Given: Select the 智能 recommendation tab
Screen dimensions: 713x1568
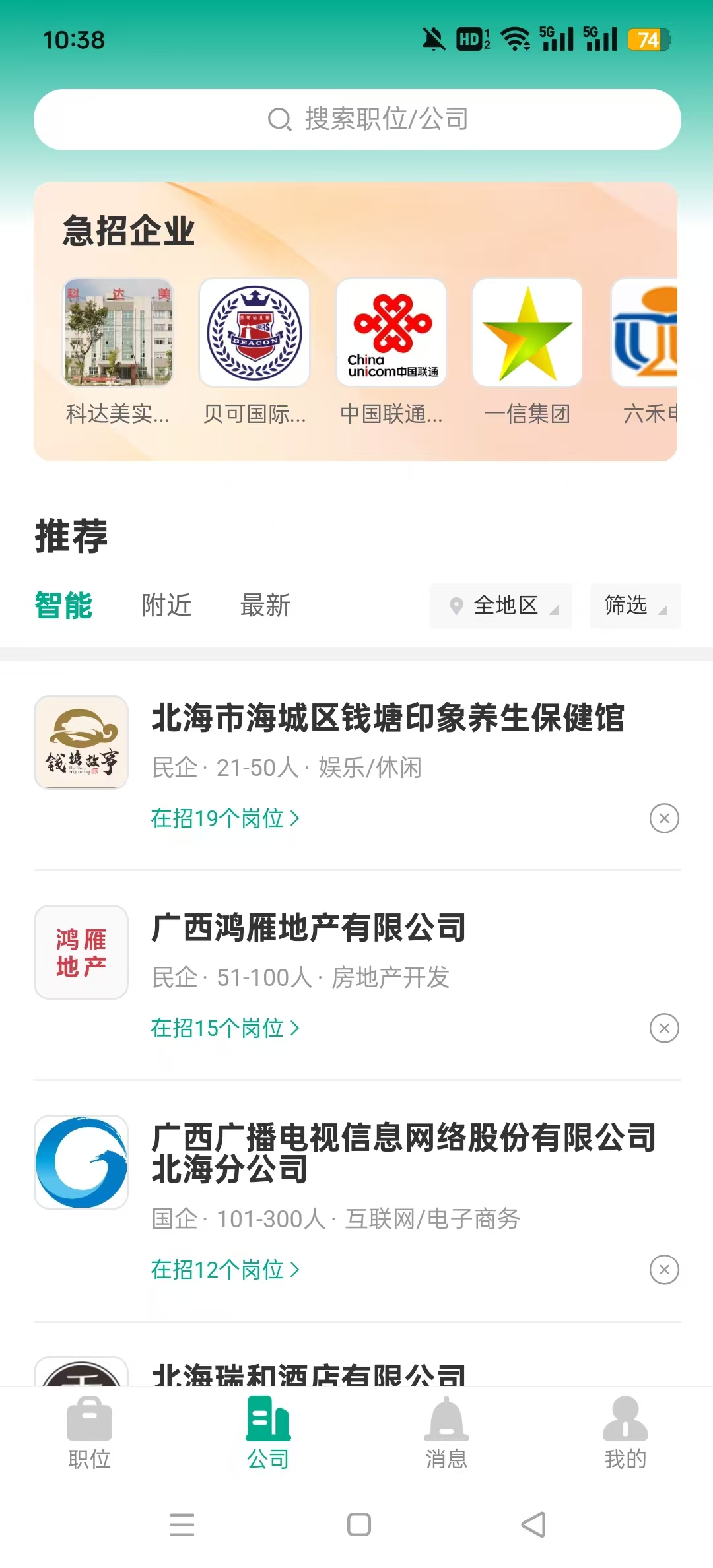Looking at the screenshot, I should tap(63, 605).
